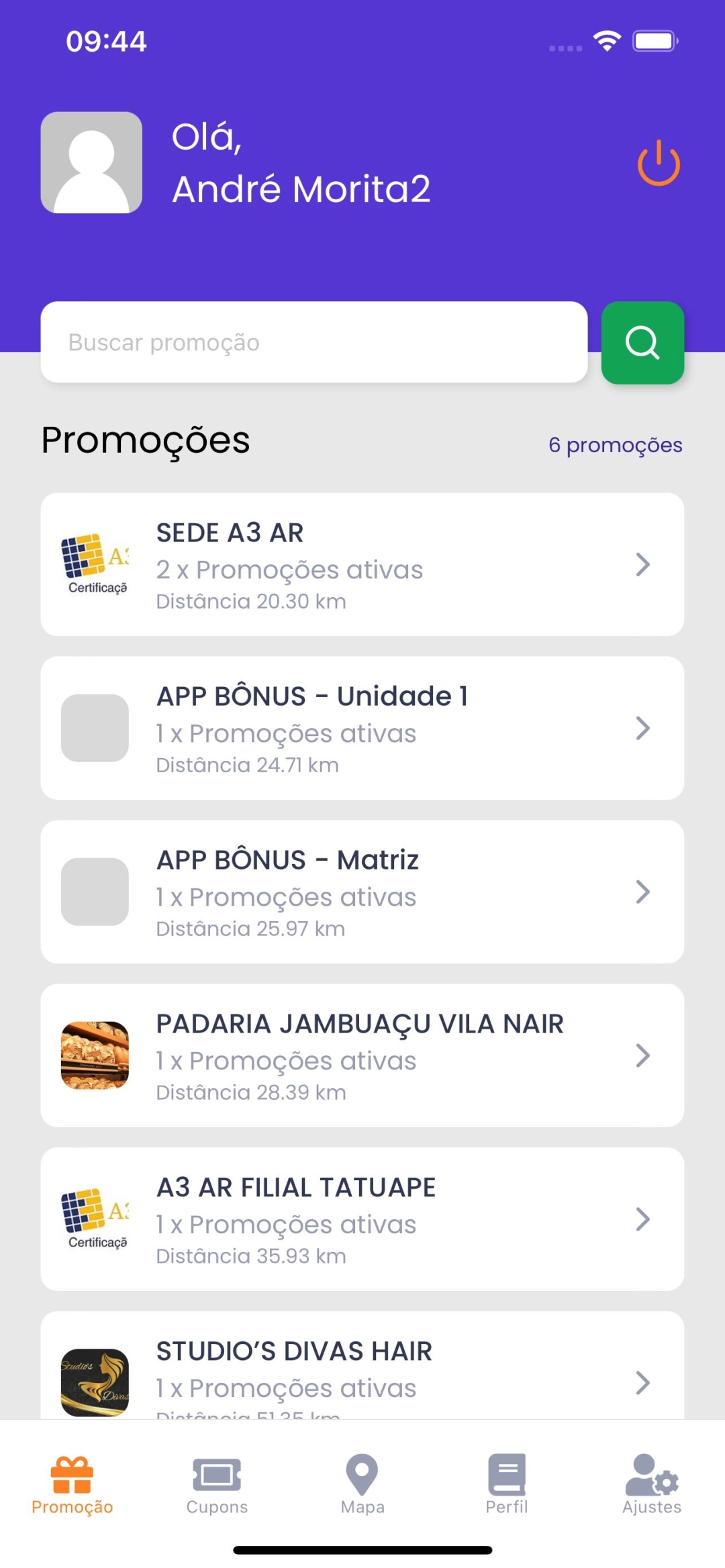
Task: Select the Promoção tab
Action: click(72, 1485)
